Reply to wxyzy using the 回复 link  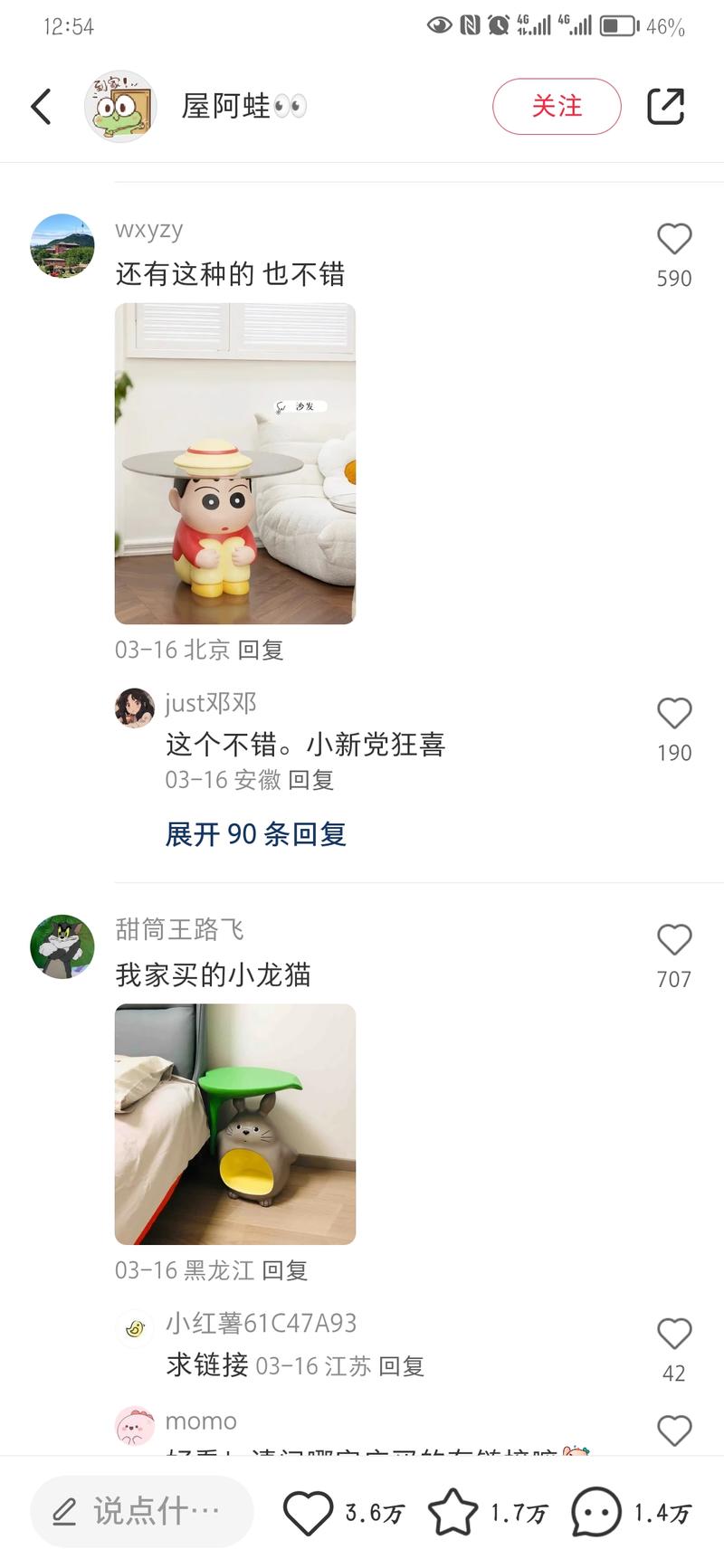[263, 650]
